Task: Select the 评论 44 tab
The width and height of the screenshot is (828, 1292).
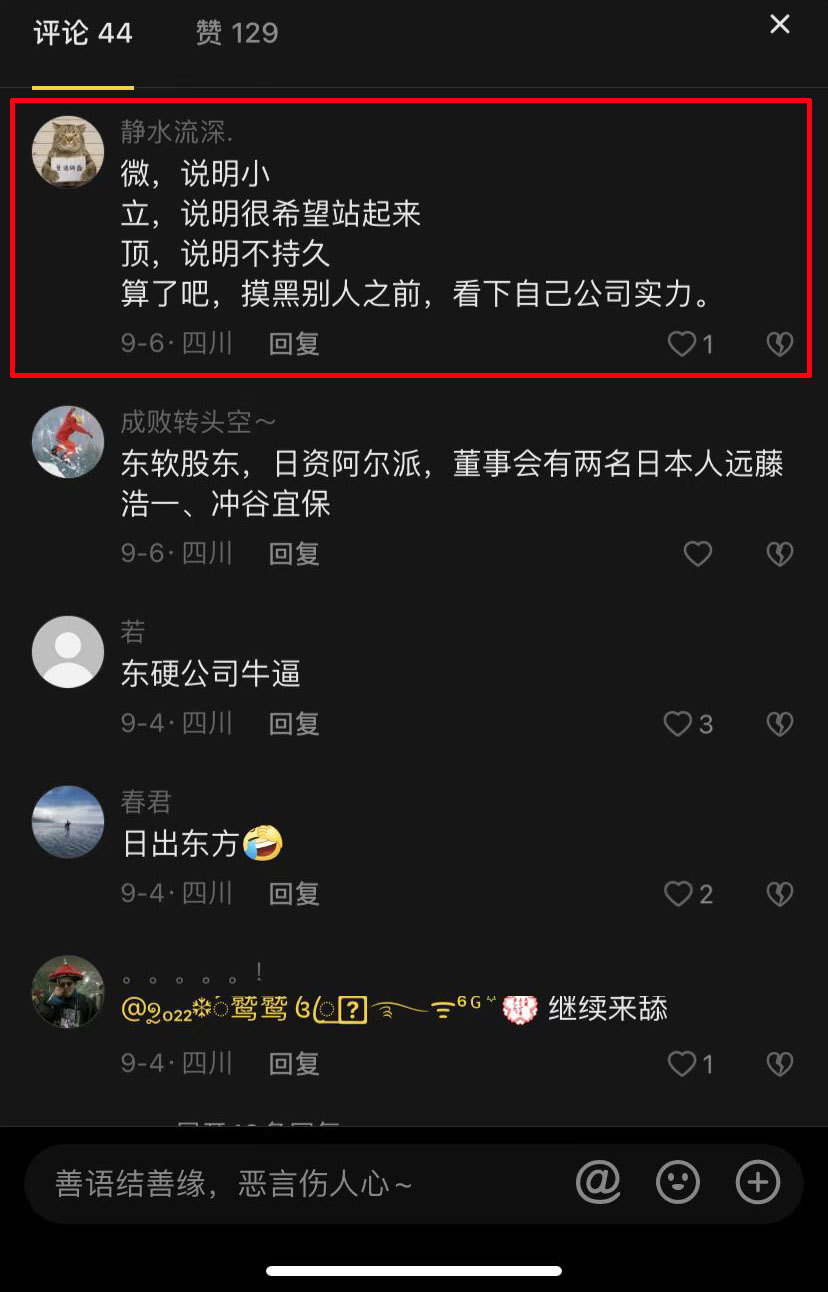Action: click(x=83, y=33)
